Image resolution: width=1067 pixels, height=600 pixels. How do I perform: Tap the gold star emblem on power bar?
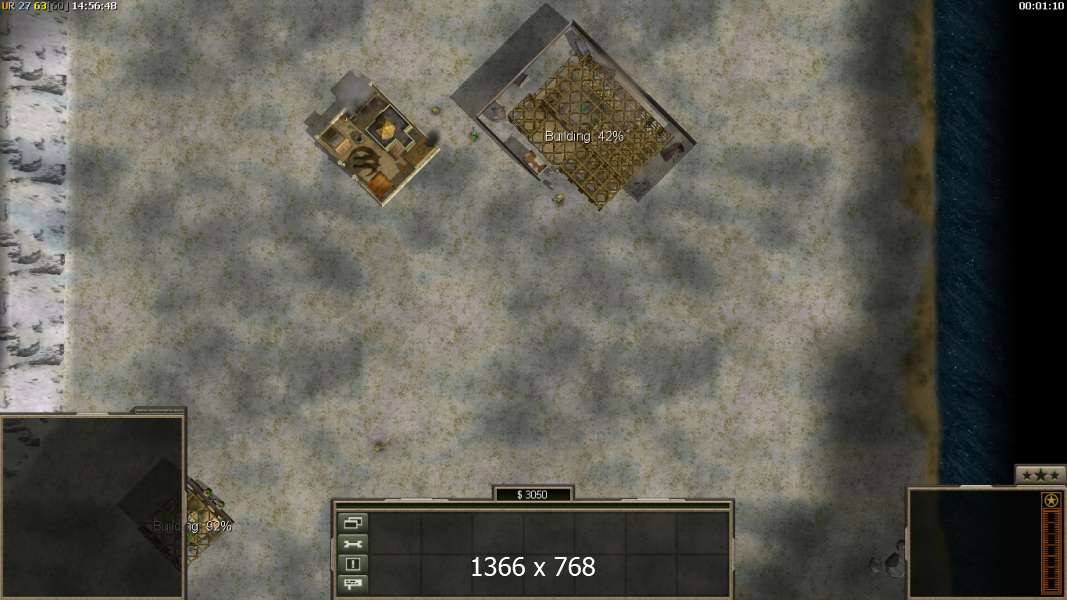tap(1050, 500)
